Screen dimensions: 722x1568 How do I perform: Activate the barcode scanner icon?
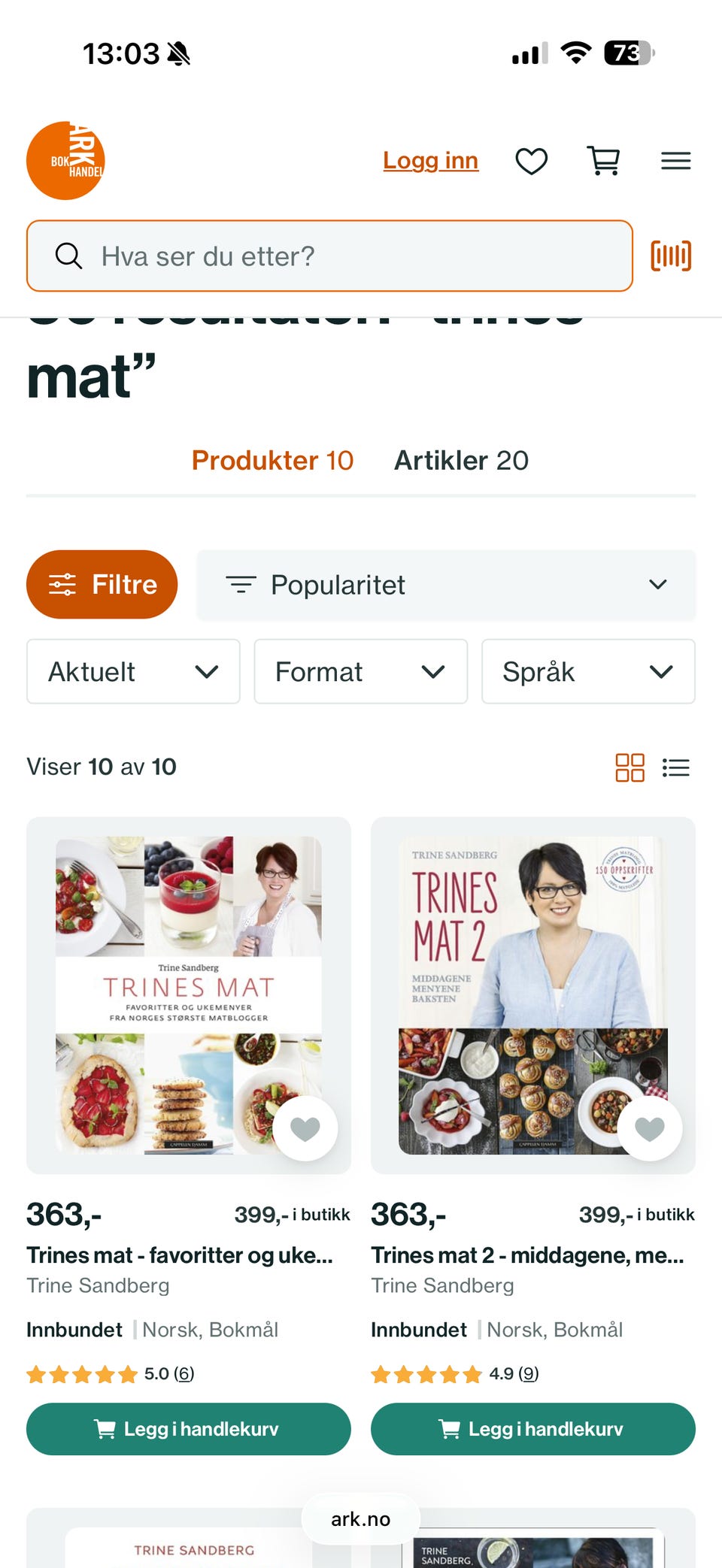(670, 256)
